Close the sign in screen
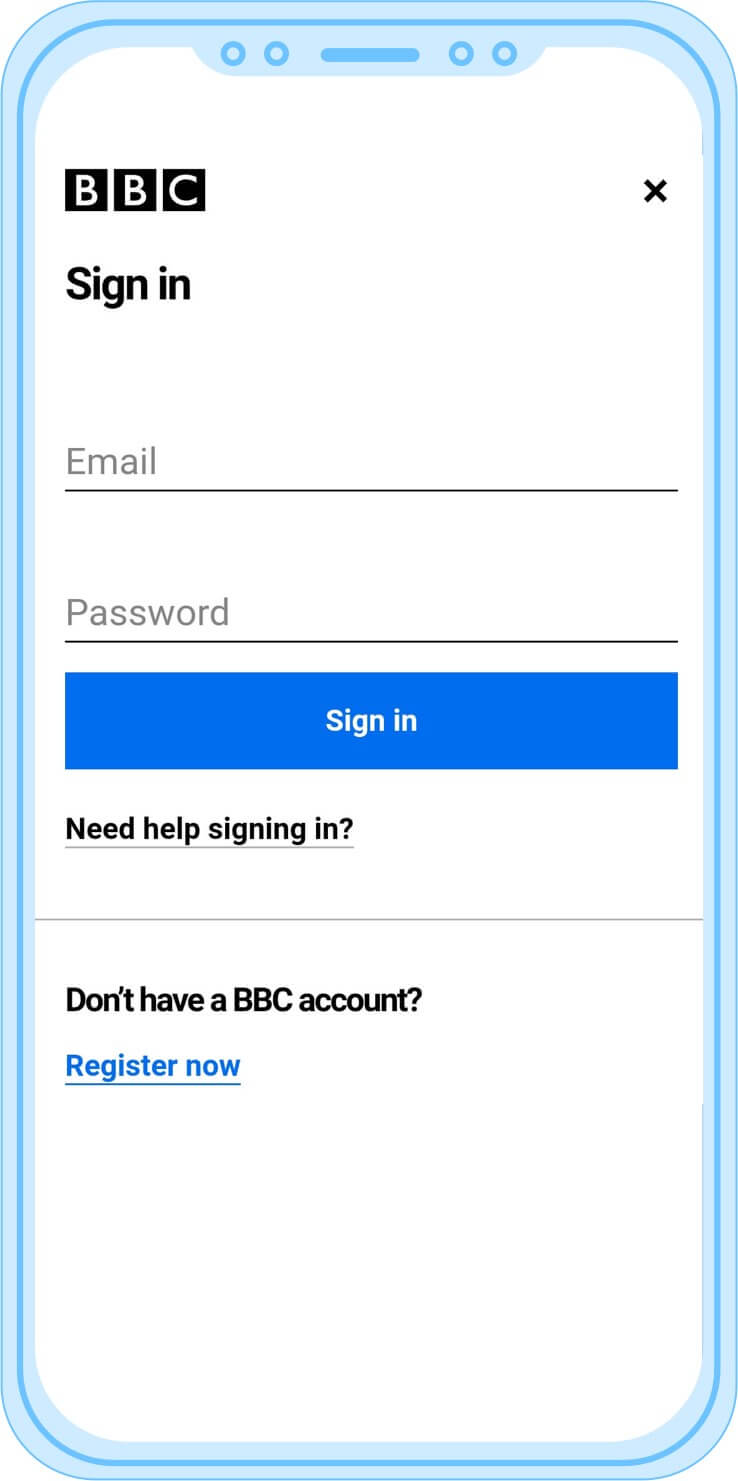Screen dimensions: 738x1481 coord(655,191)
